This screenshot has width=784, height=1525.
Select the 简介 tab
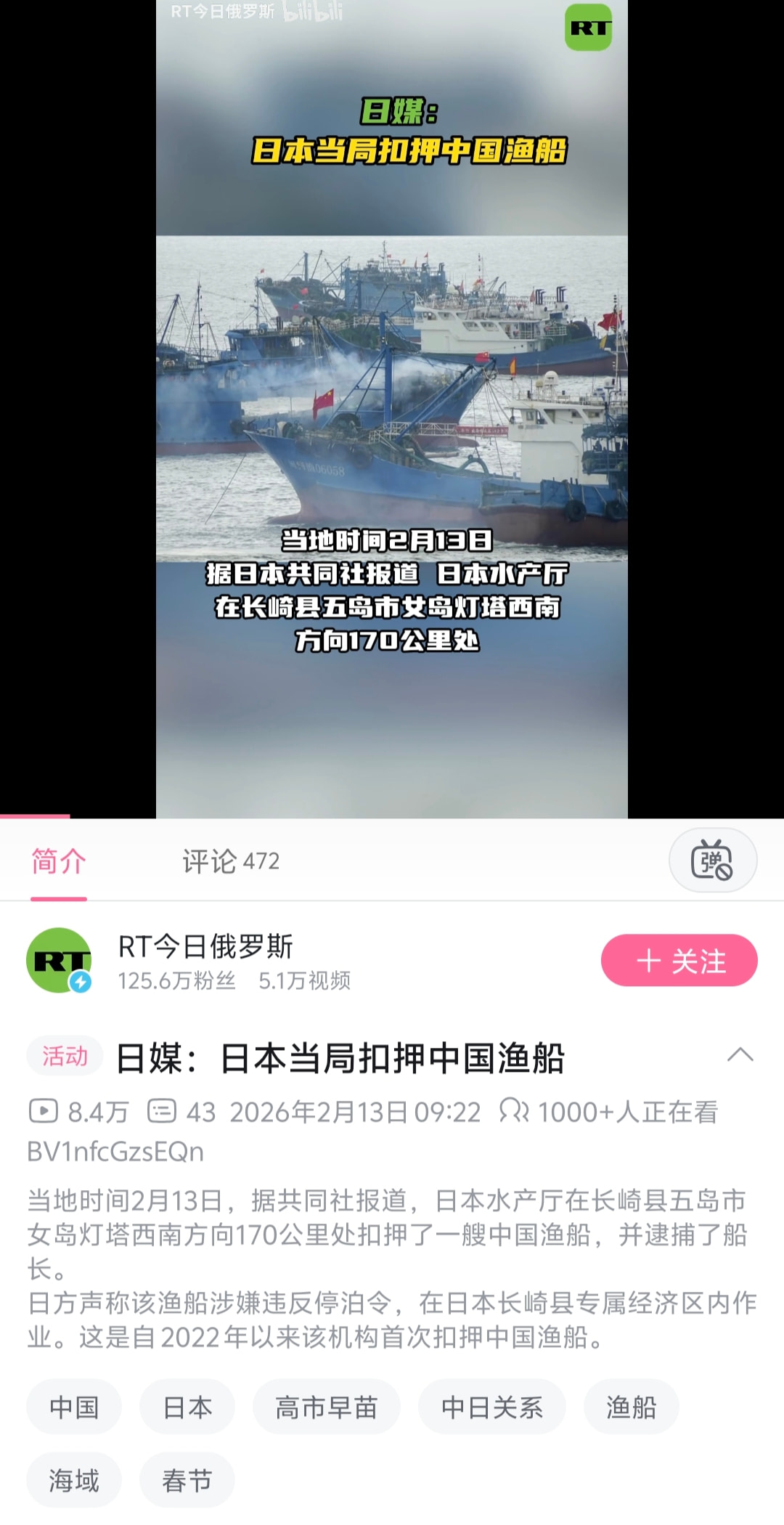[59, 861]
